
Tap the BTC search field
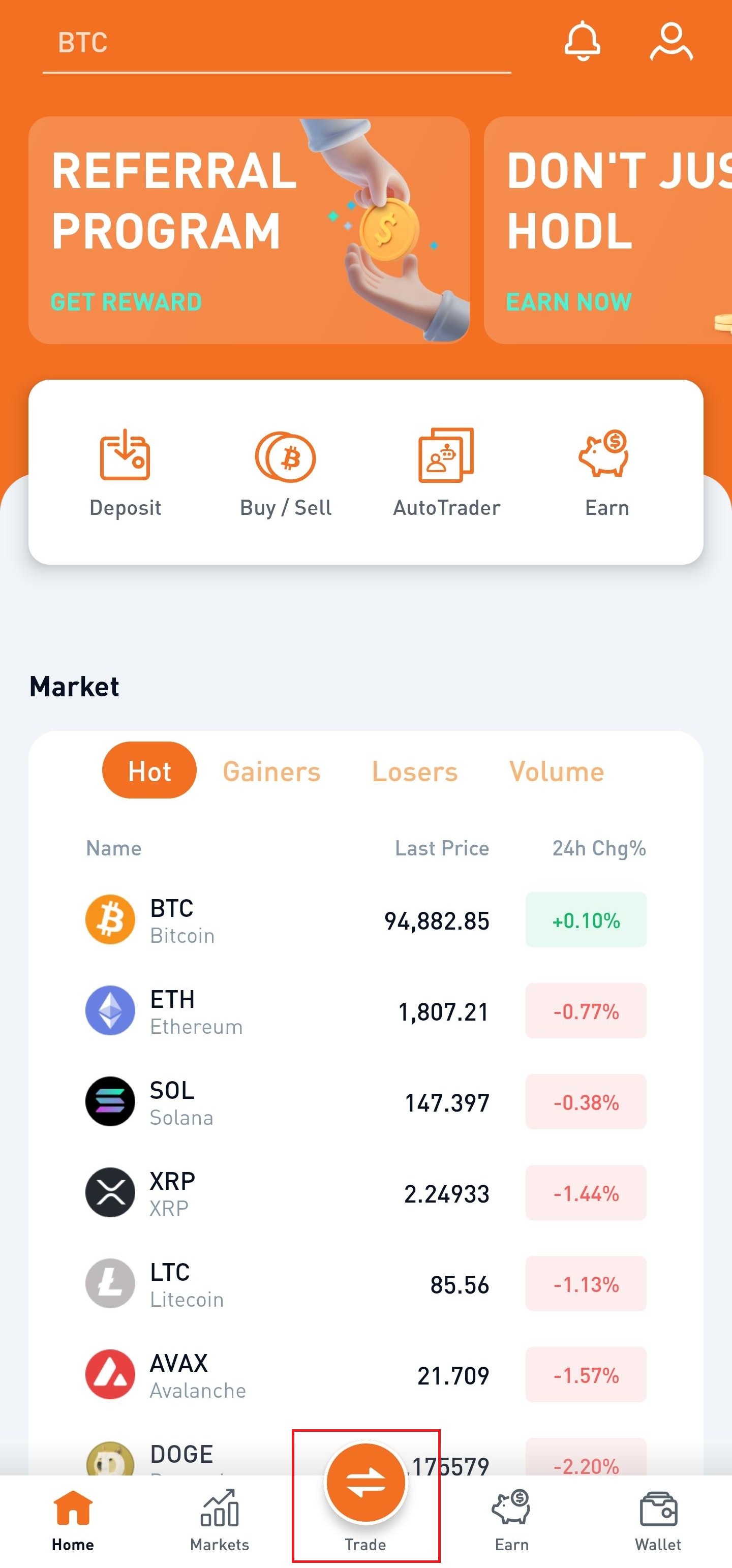click(277, 44)
